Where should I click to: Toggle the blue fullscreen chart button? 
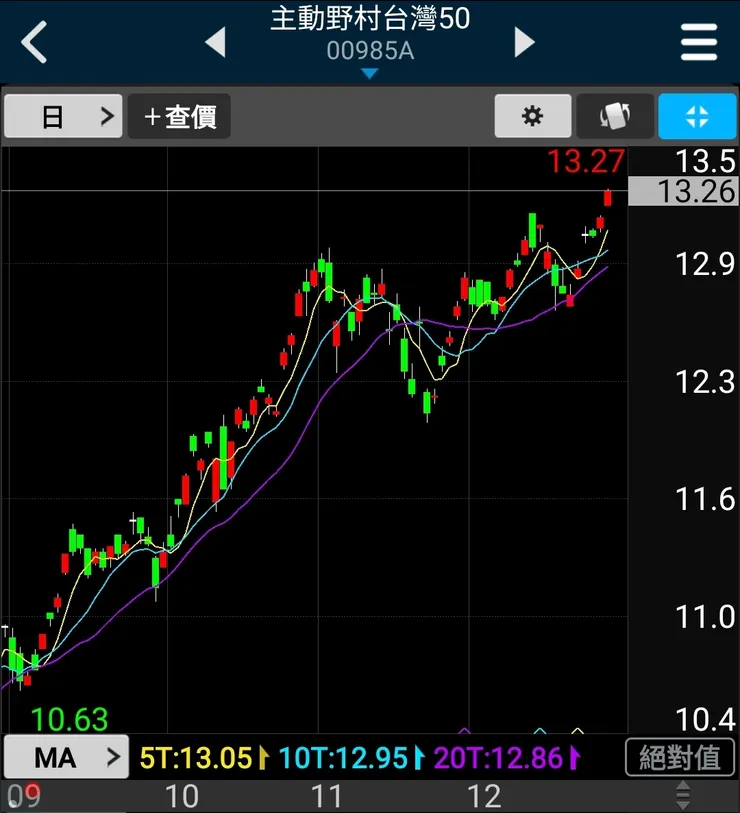coord(697,117)
